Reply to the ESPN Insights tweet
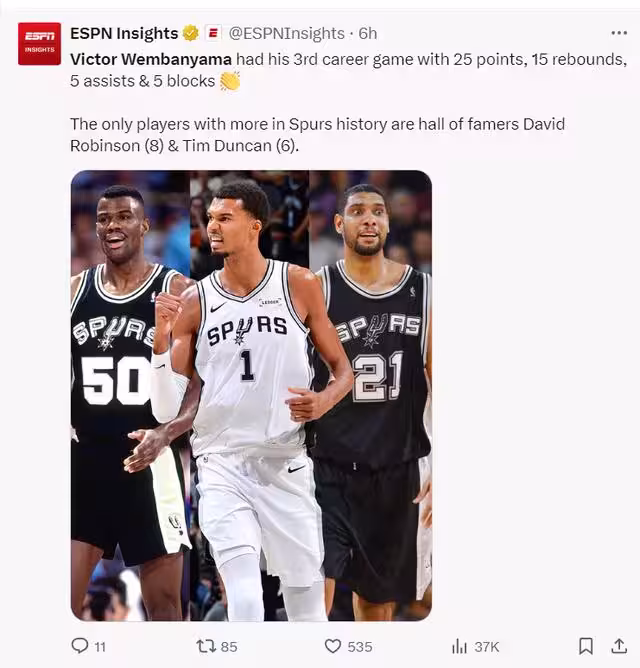 pyautogui.click(x=81, y=646)
